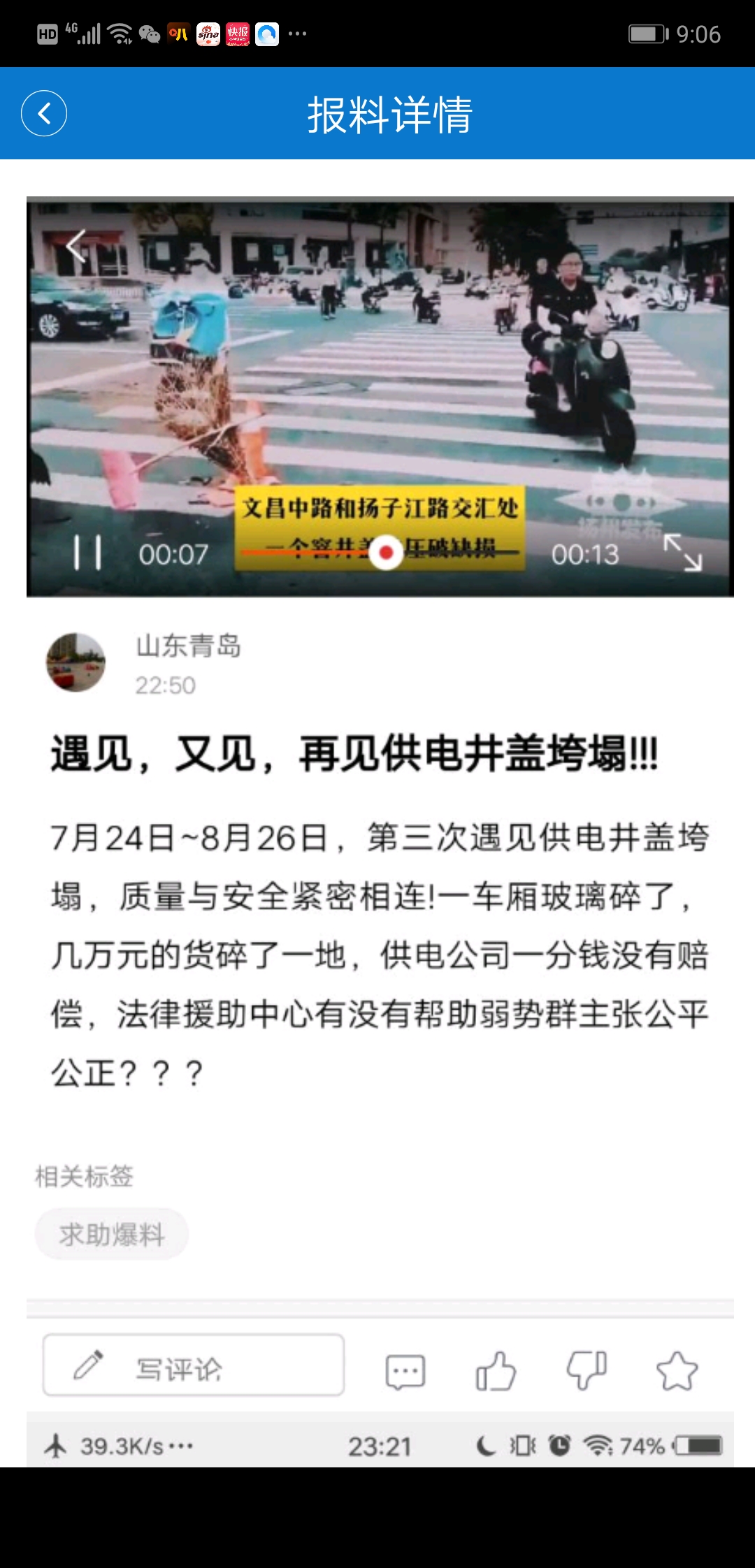
Task: Tap the video progress bar knob
Action: click(386, 553)
